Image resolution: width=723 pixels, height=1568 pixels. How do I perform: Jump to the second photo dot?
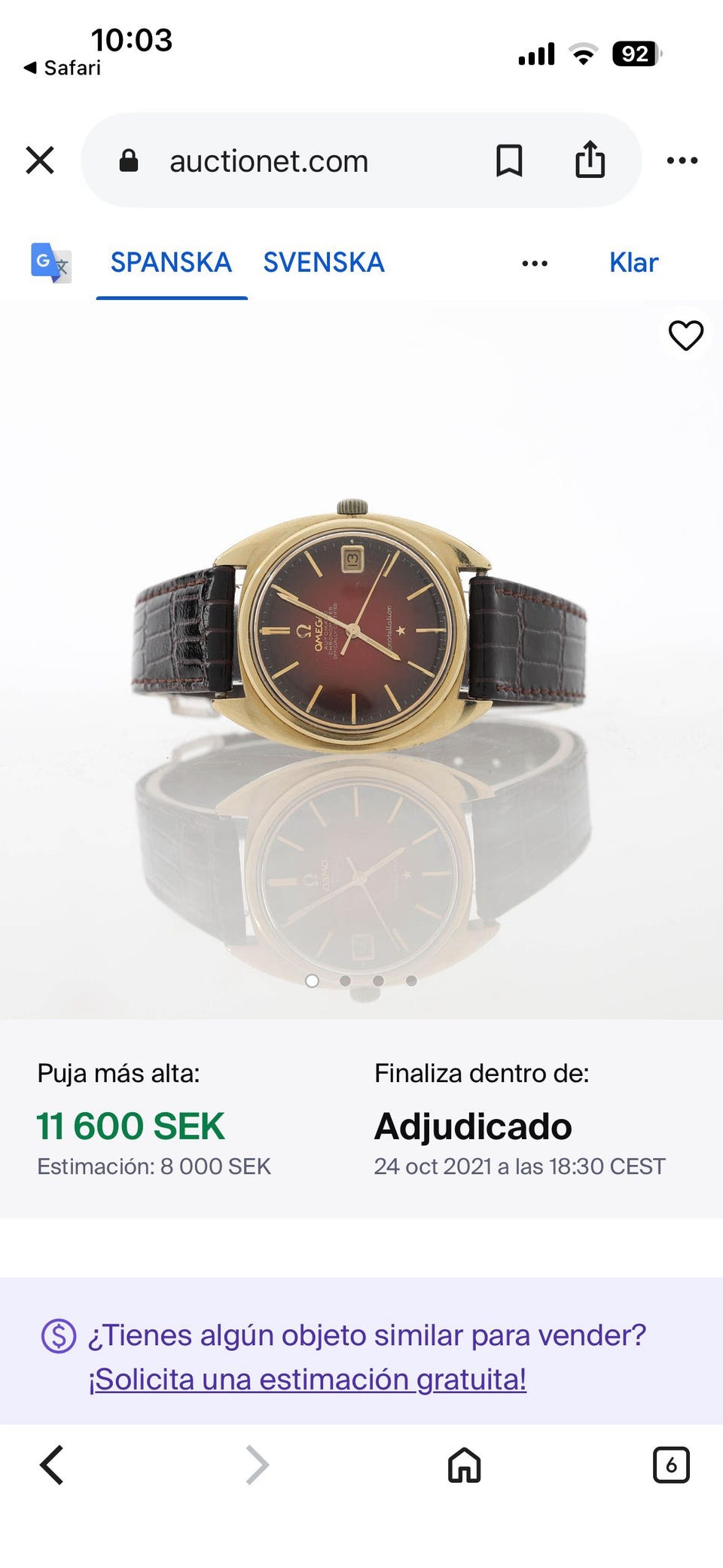[x=345, y=980]
